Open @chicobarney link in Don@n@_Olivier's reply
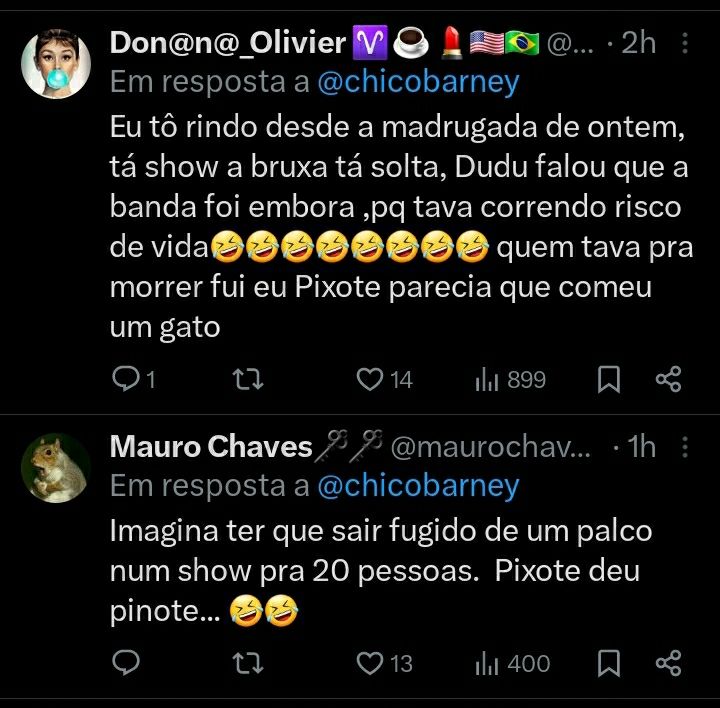Viewport: 720px width, 708px height. (x=418, y=83)
